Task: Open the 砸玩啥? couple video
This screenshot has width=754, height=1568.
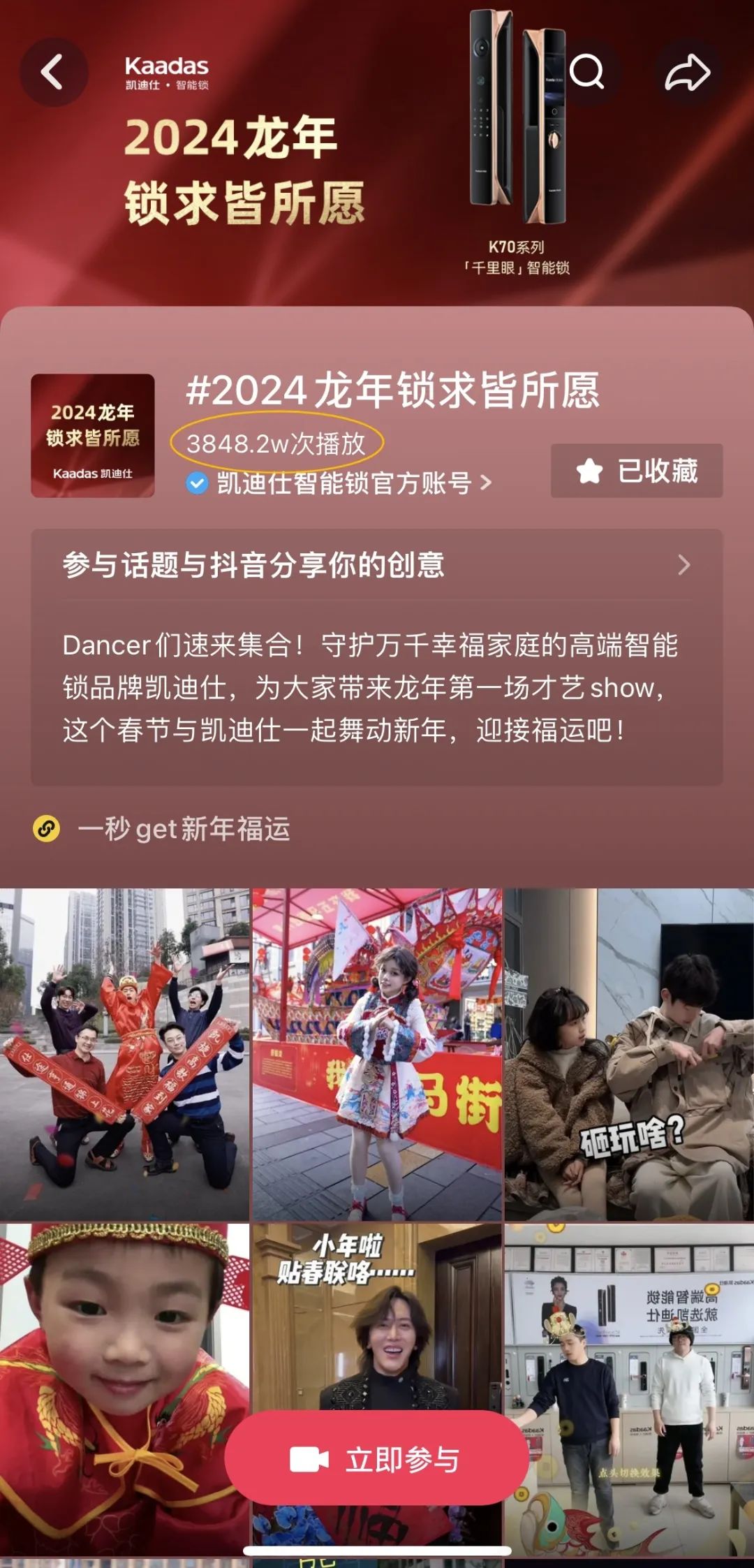Action: pyautogui.click(x=629, y=1053)
